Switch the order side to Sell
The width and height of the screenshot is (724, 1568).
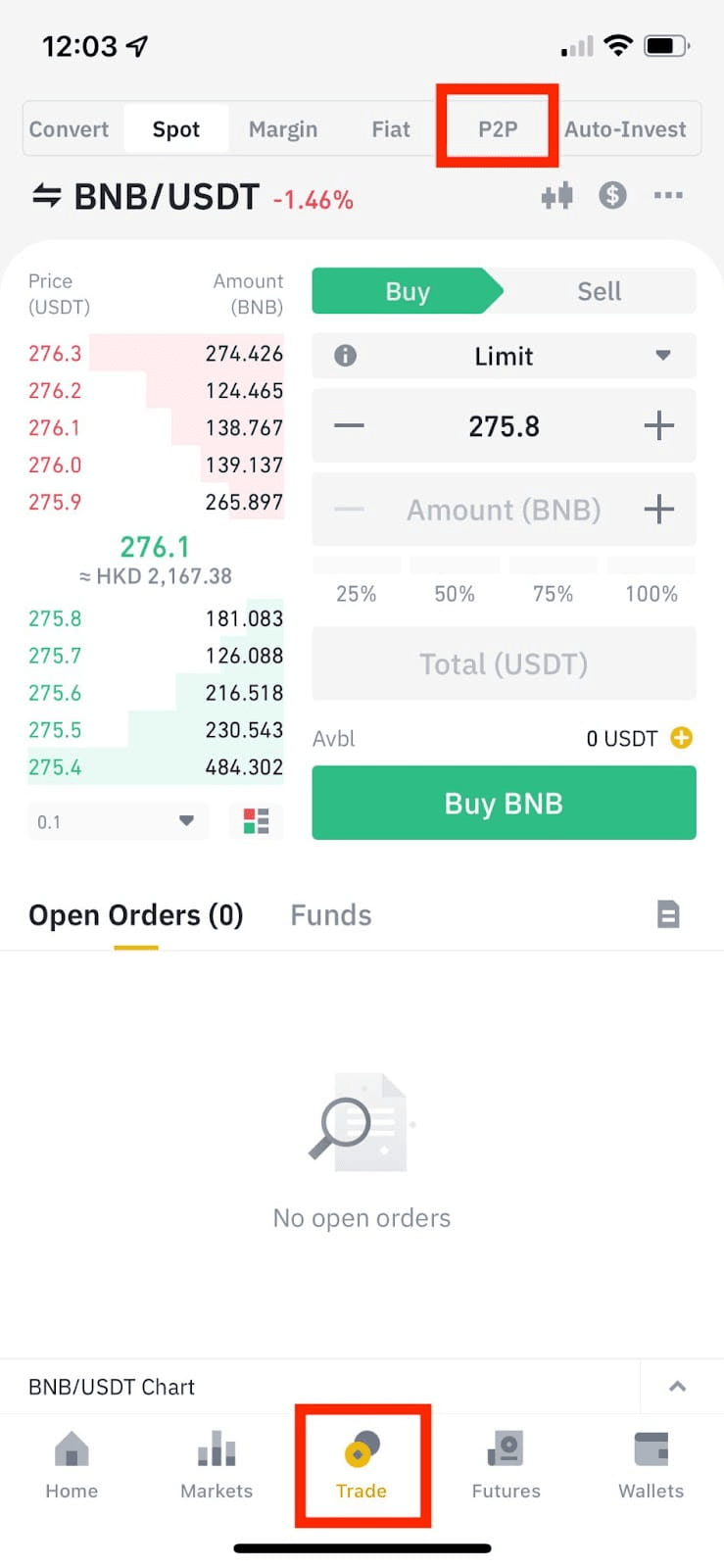[x=599, y=291]
